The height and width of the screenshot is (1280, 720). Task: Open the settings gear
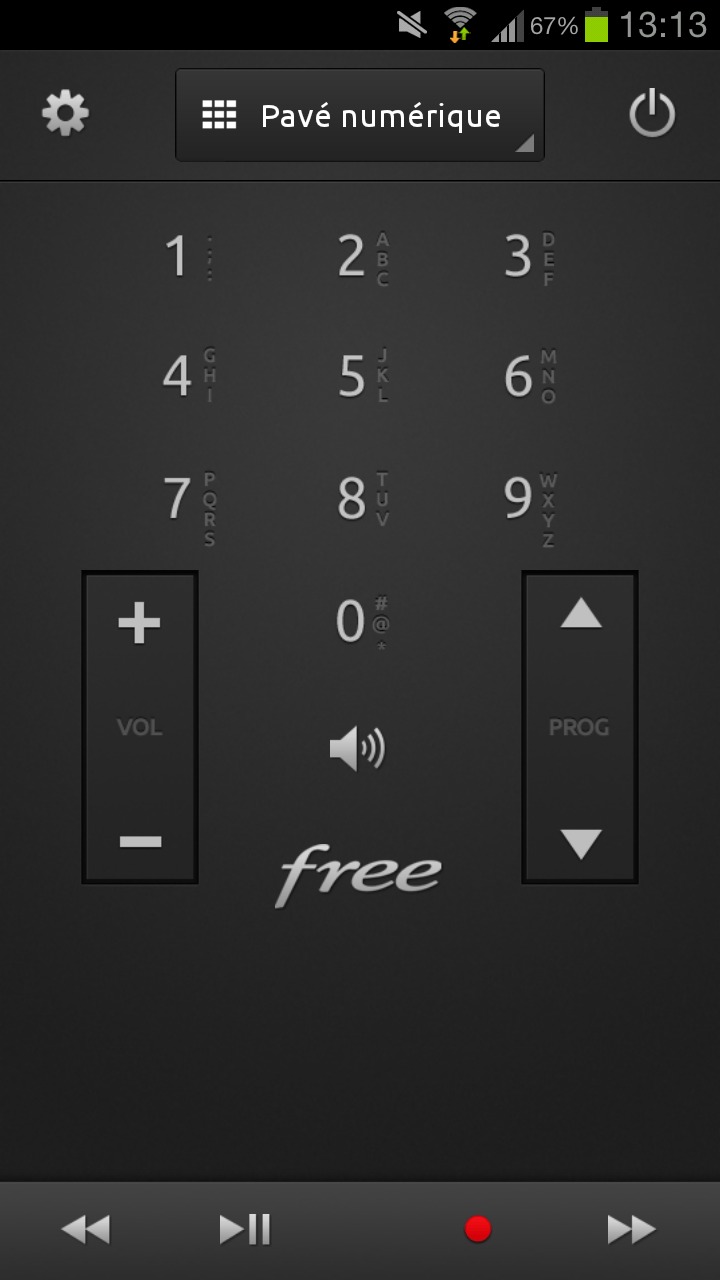pyautogui.click(x=66, y=114)
